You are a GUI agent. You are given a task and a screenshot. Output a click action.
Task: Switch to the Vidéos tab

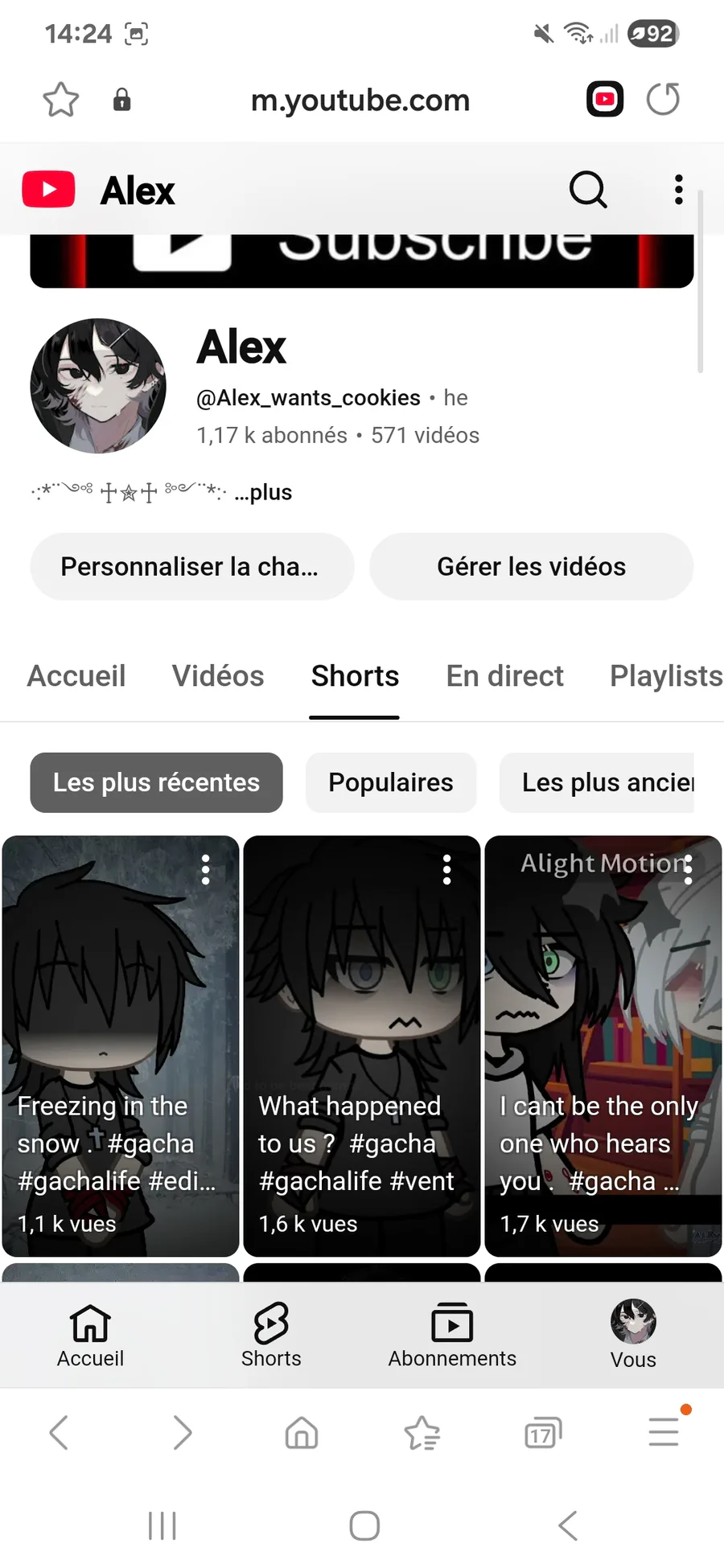218,676
